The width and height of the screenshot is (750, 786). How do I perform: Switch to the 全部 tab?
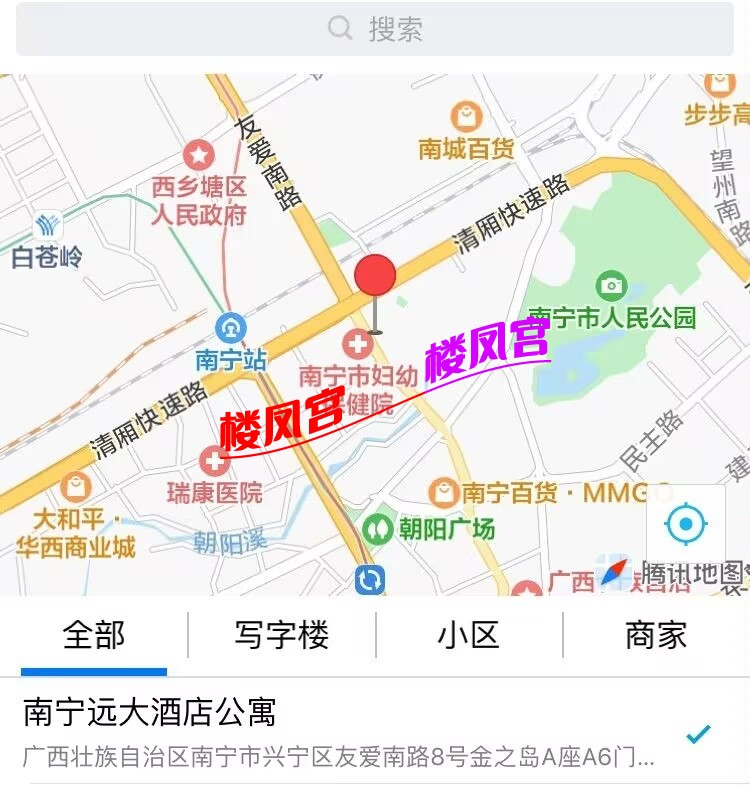(x=94, y=635)
